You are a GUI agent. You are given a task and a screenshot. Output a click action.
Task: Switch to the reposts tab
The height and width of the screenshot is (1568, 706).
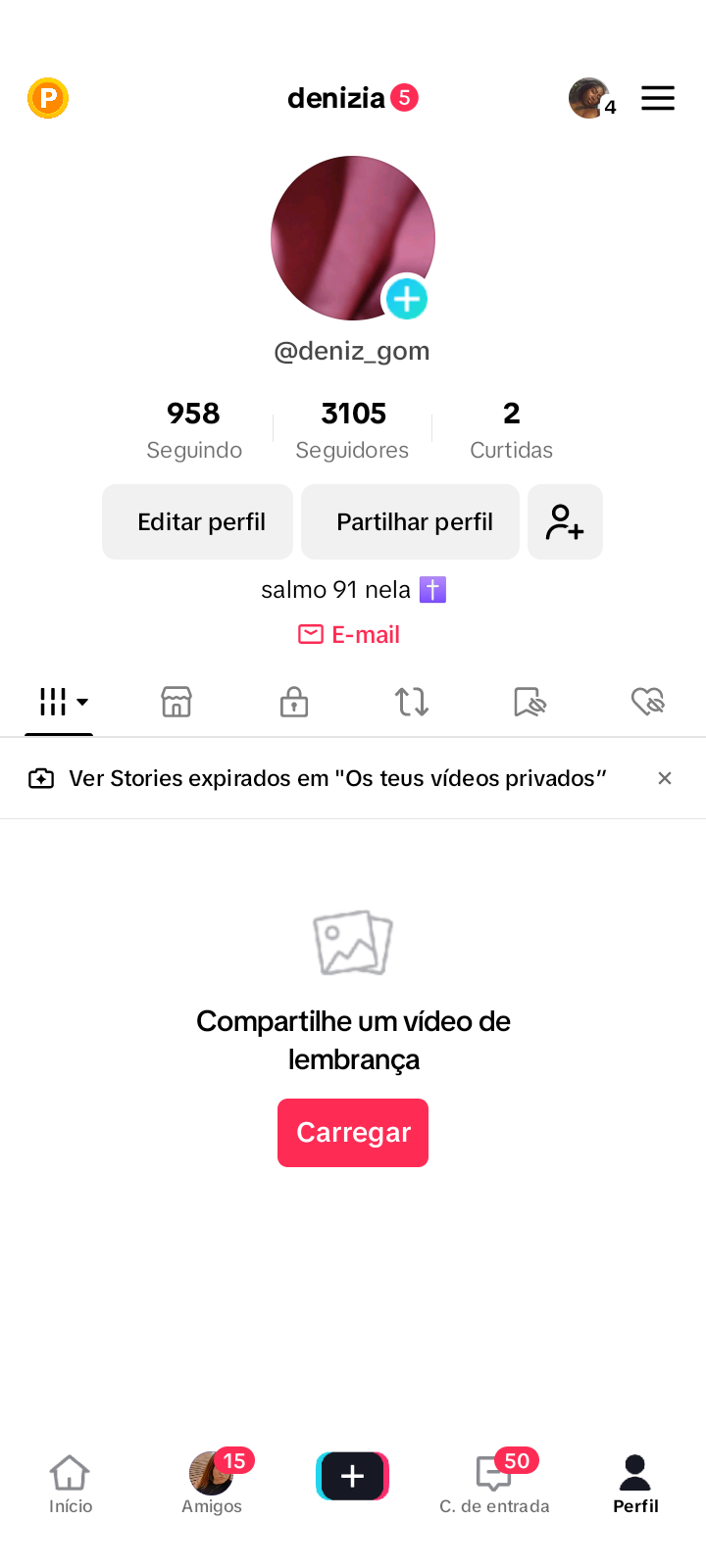pos(412,702)
